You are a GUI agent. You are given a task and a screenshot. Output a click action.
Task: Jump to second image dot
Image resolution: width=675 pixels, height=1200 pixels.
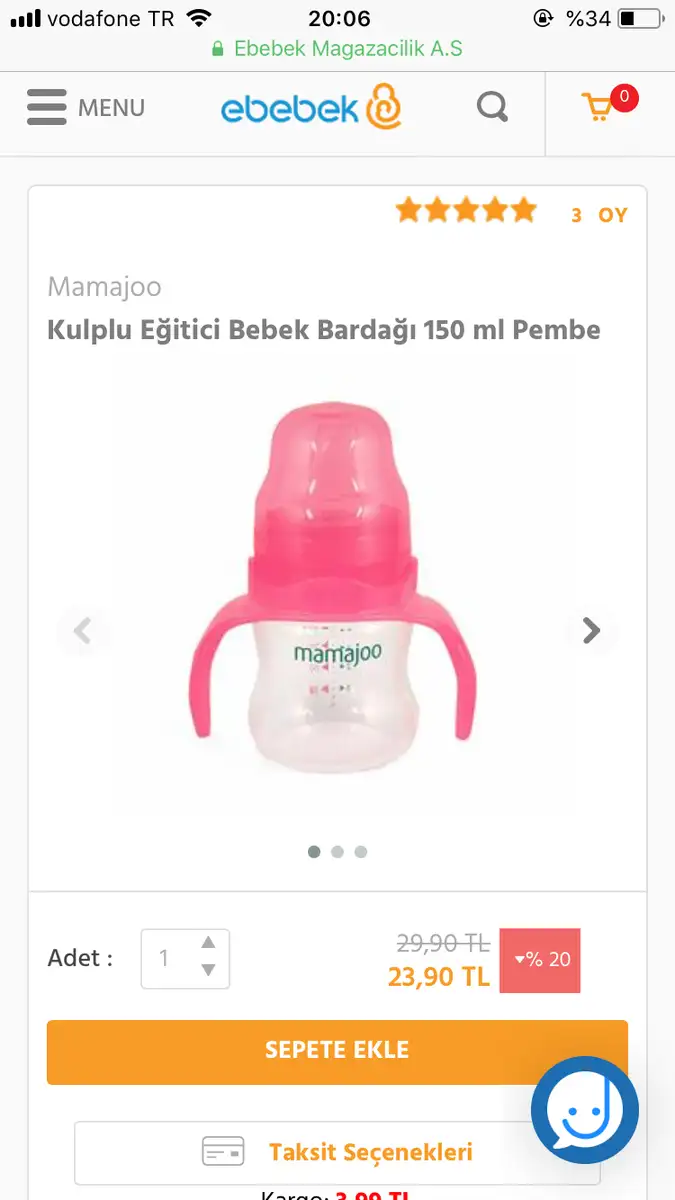point(337,852)
